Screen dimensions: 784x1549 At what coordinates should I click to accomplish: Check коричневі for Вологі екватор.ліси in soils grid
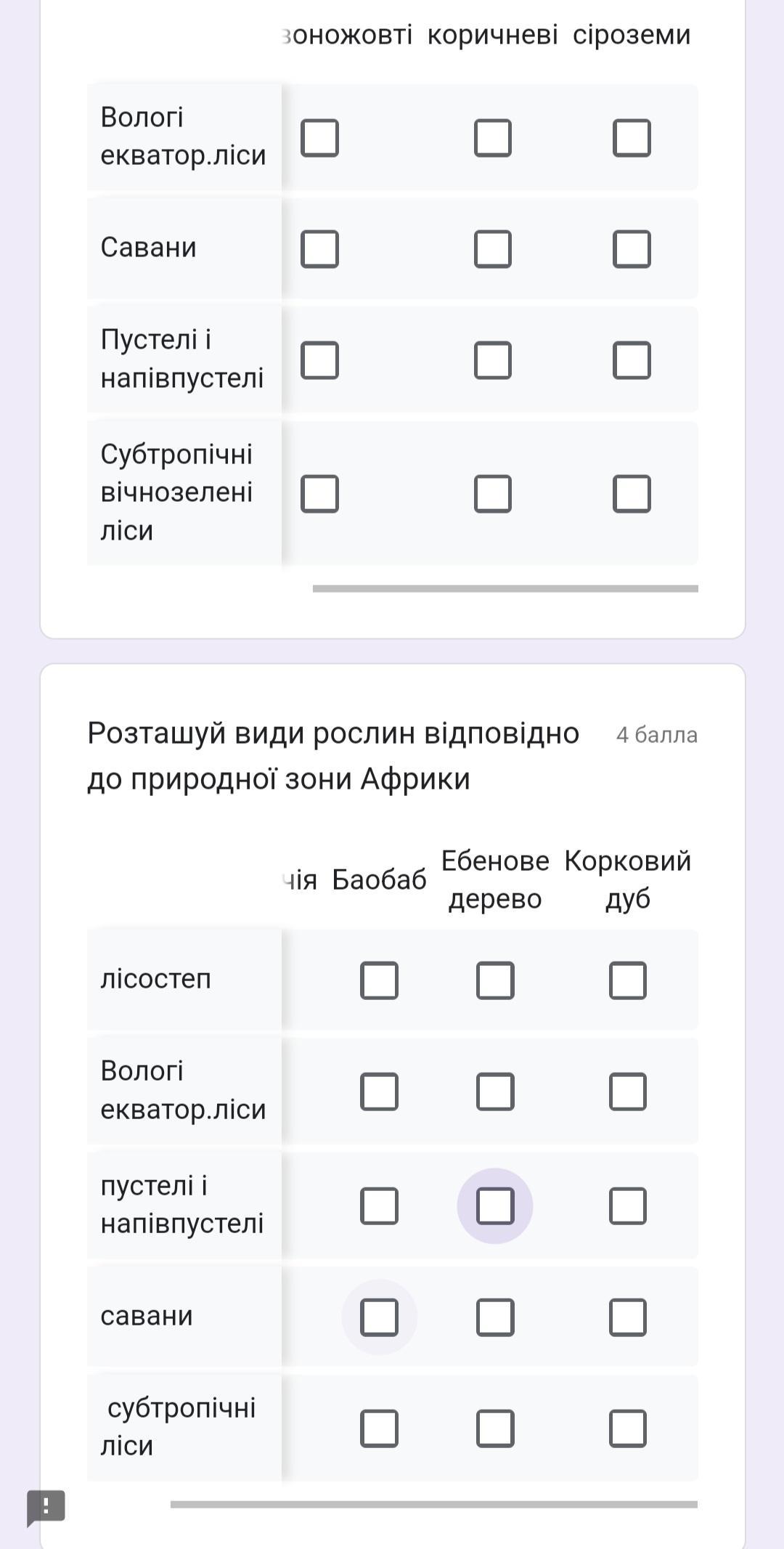[493, 138]
